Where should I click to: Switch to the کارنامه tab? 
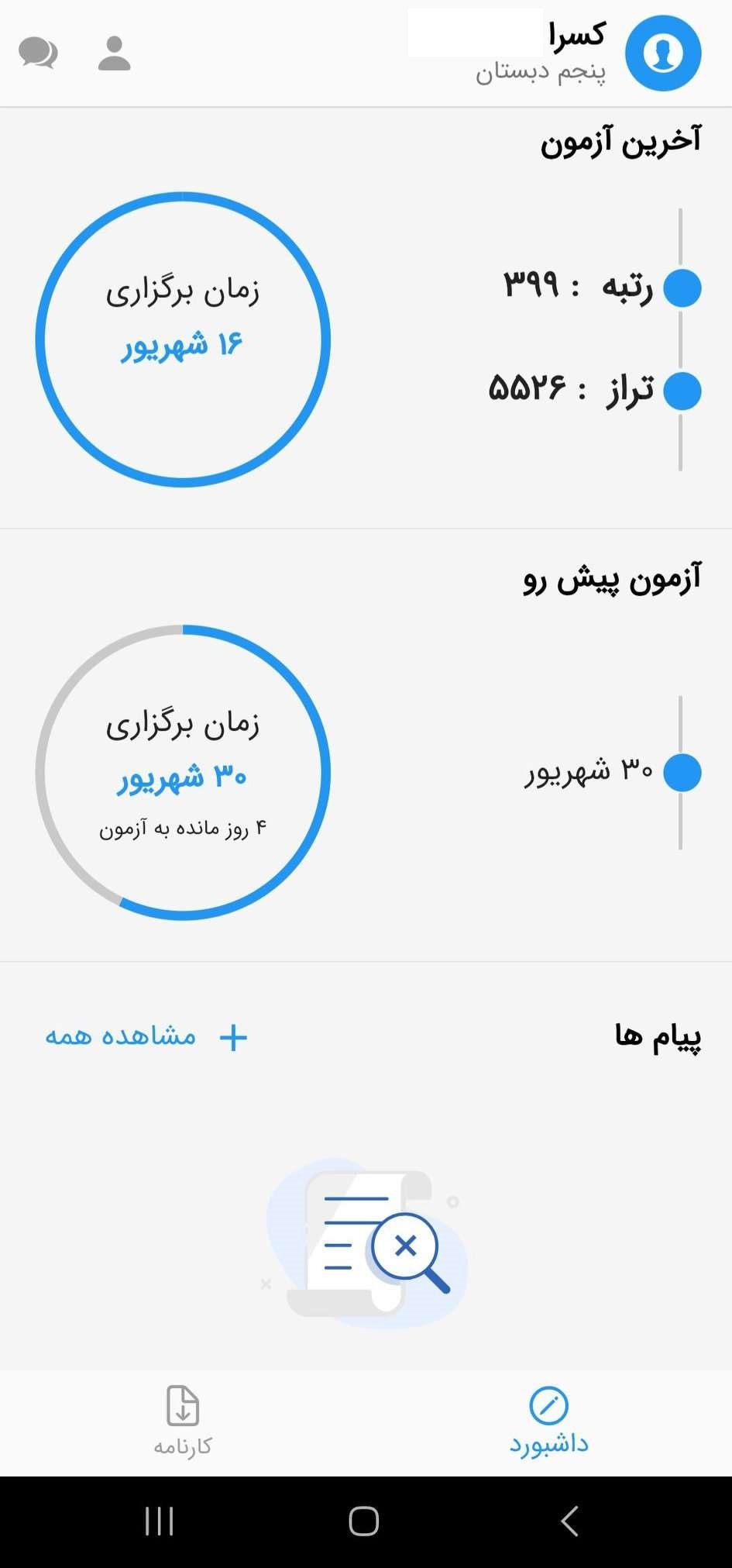pyautogui.click(x=183, y=1421)
